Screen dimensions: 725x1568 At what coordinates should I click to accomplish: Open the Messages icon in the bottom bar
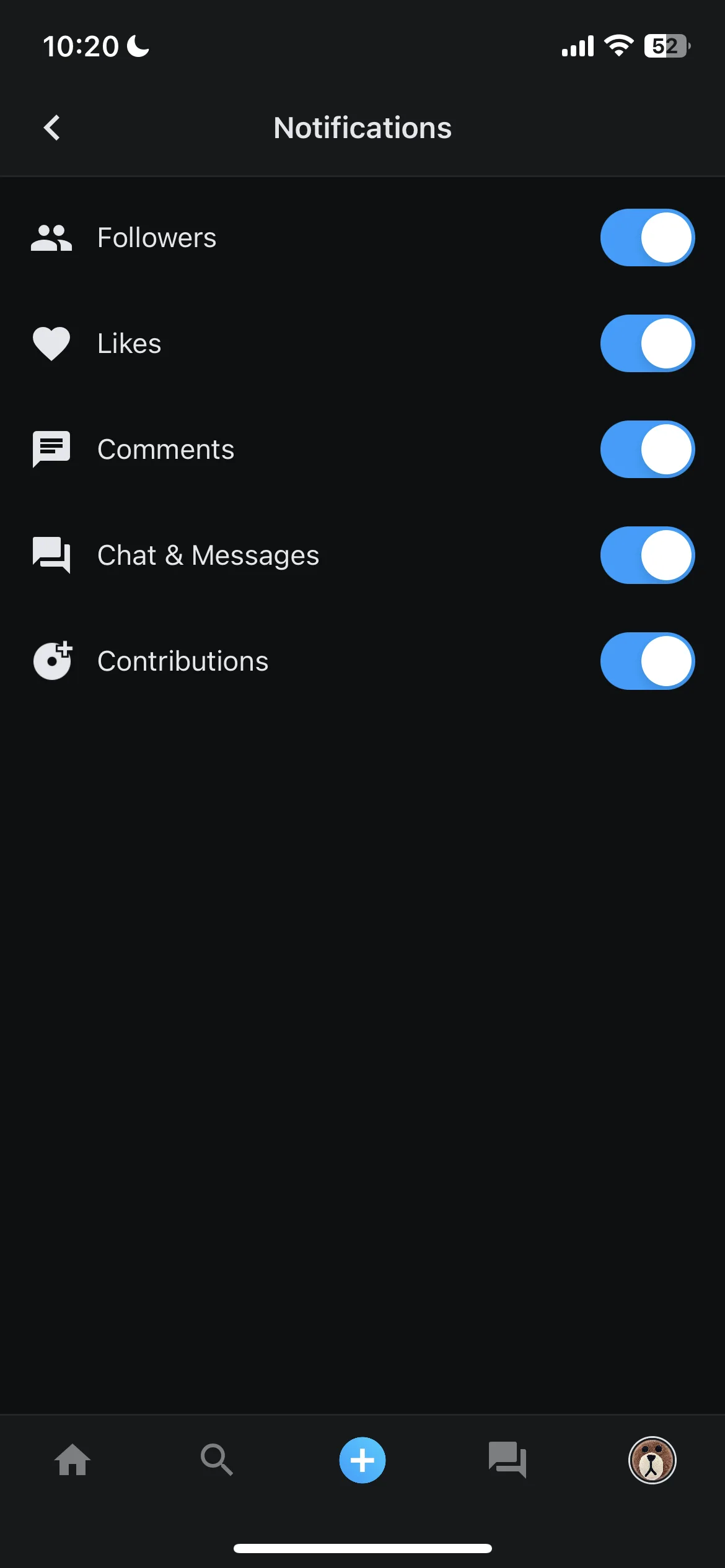[x=507, y=1460]
